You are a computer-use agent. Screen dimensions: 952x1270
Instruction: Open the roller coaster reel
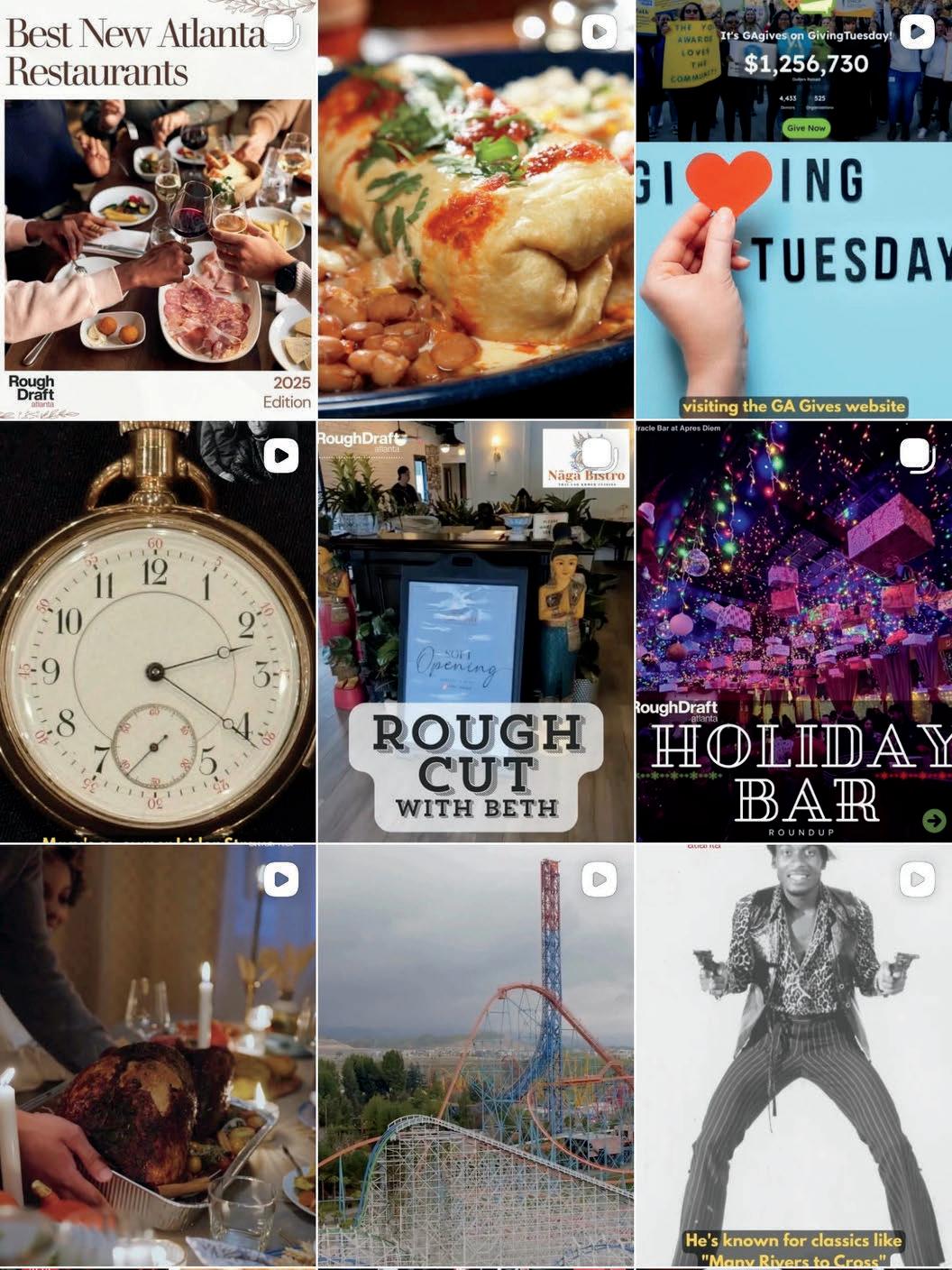tap(476, 1055)
